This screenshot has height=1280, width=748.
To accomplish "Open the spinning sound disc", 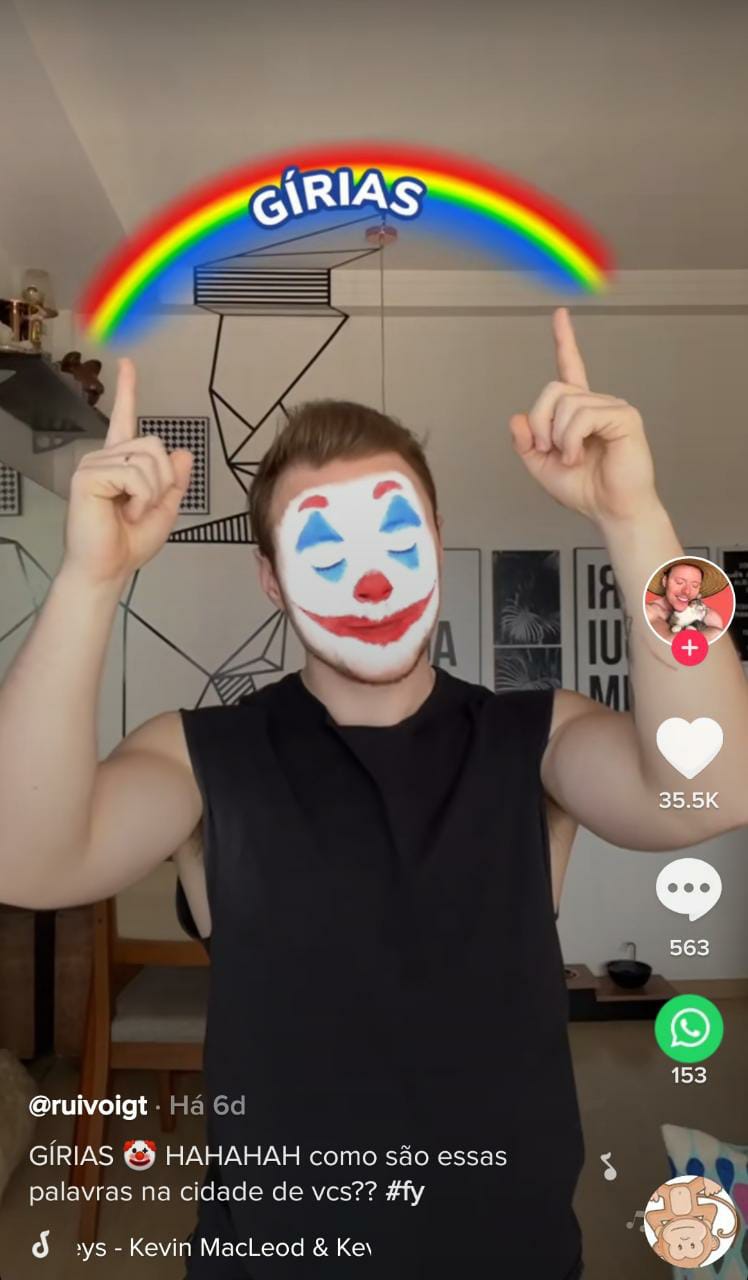I will point(689,1222).
